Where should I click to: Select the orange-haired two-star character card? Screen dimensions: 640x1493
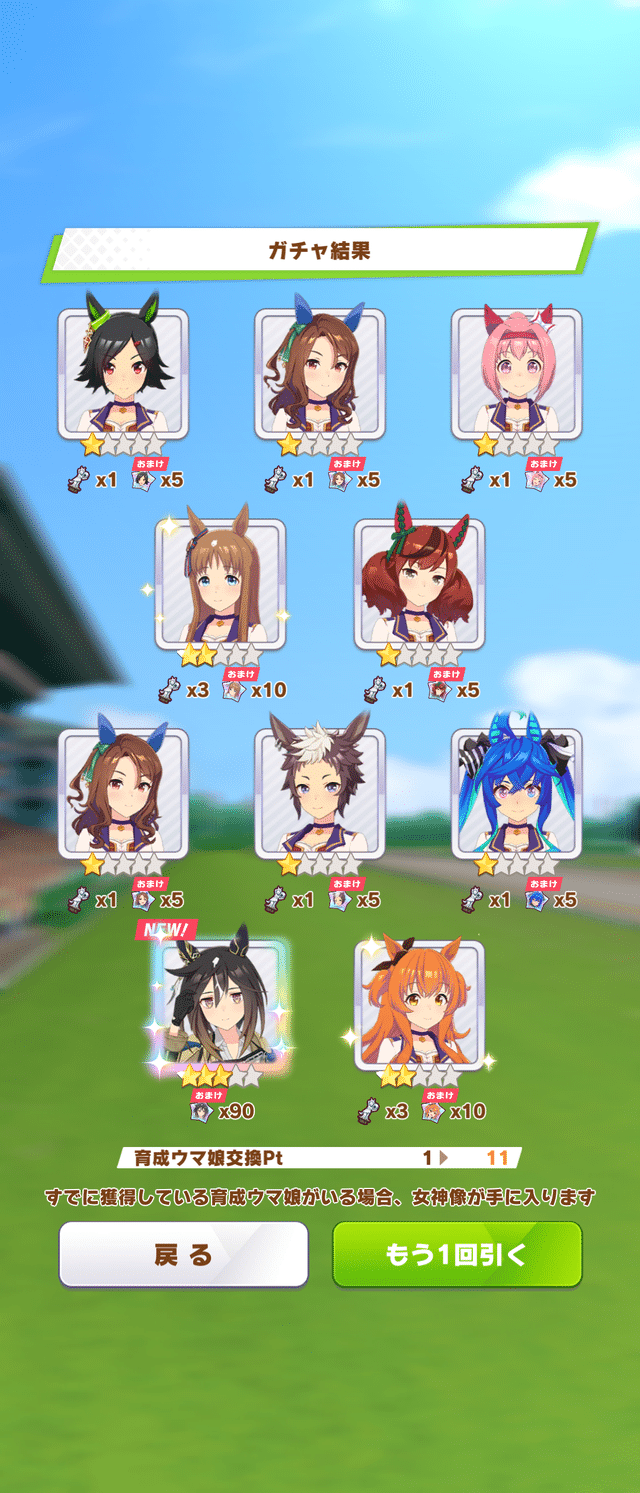click(418, 1005)
